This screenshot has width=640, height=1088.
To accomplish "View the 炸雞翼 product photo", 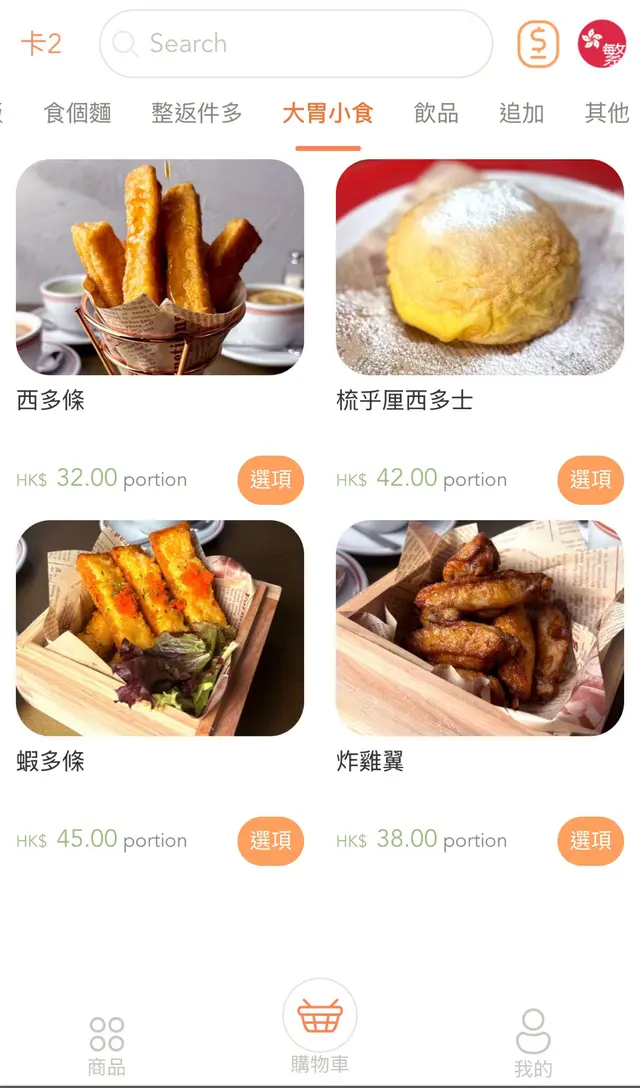I will [480, 628].
